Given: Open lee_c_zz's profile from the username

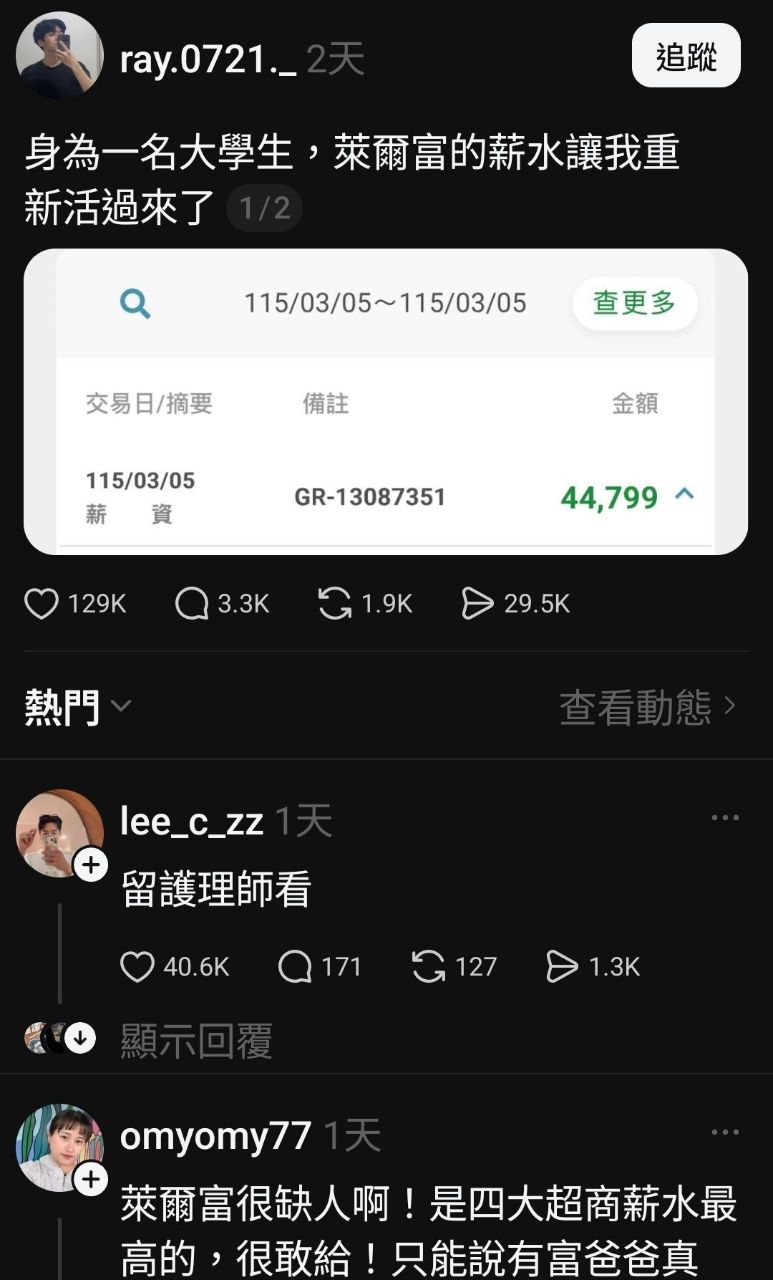Looking at the screenshot, I should pyautogui.click(x=192, y=822).
